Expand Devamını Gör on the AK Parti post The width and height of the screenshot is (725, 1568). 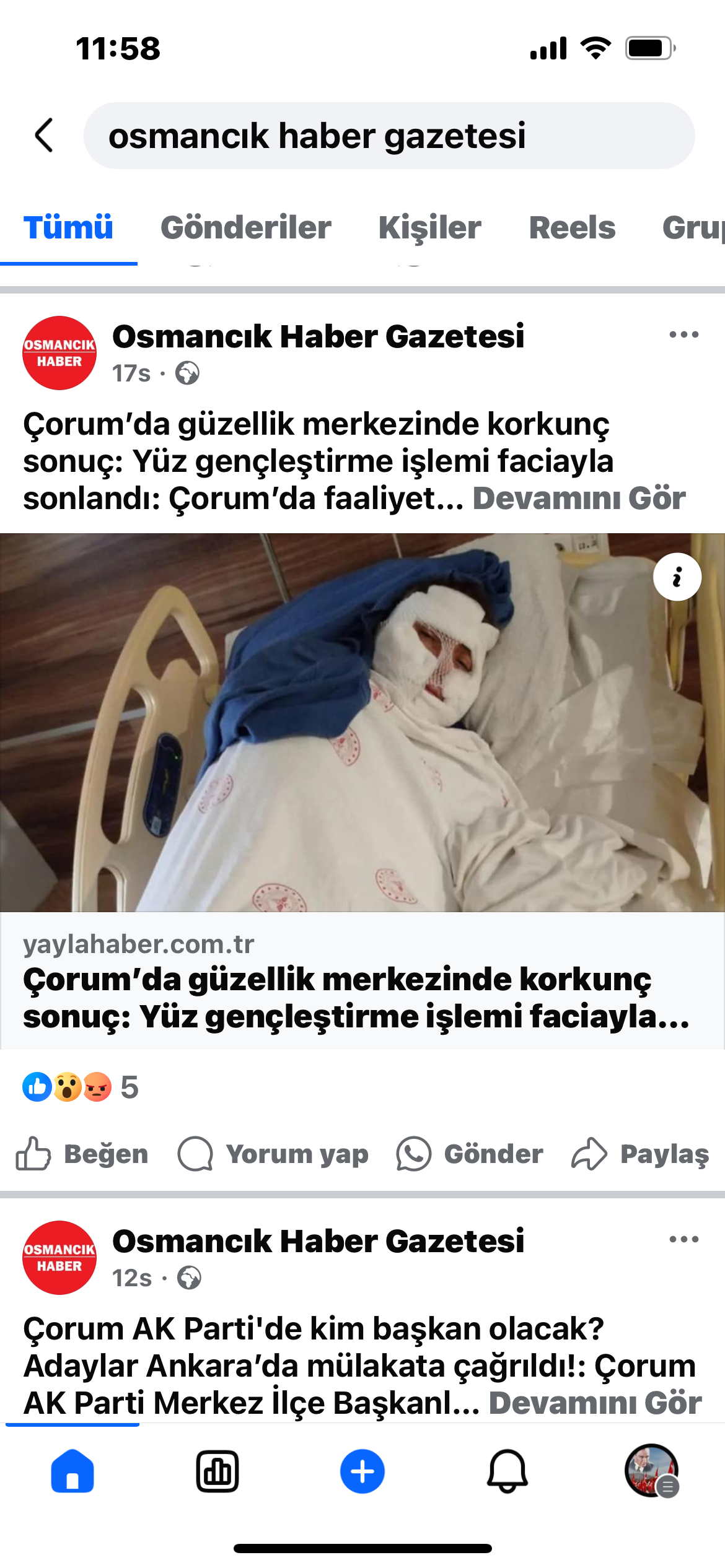[x=595, y=1403]
